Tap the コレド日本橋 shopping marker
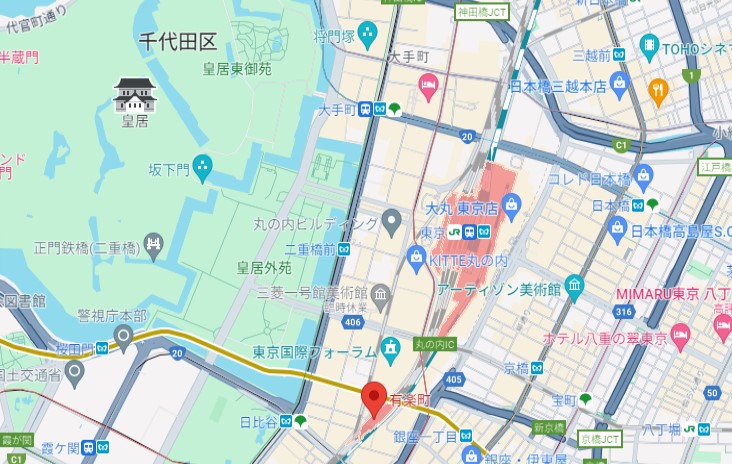 coord(644,179)
